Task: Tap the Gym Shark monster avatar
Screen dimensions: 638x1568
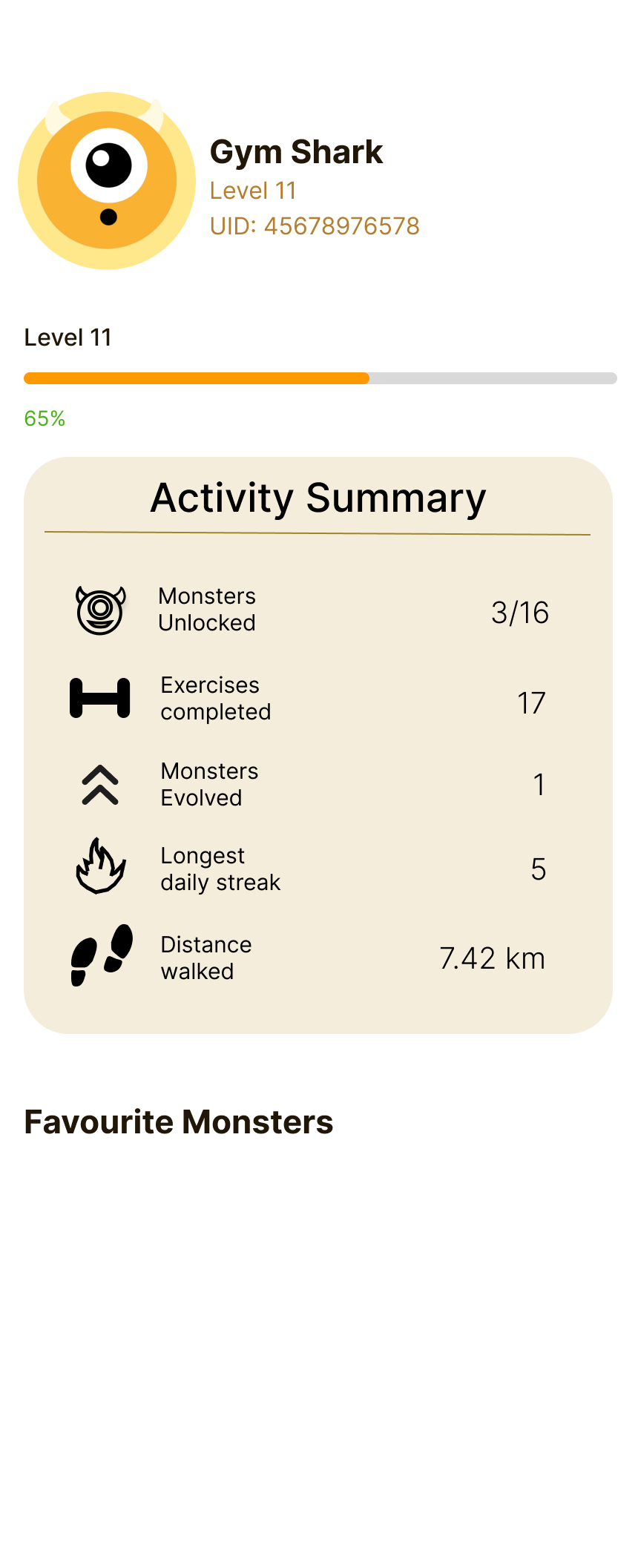Action: (x=107, y=180)
